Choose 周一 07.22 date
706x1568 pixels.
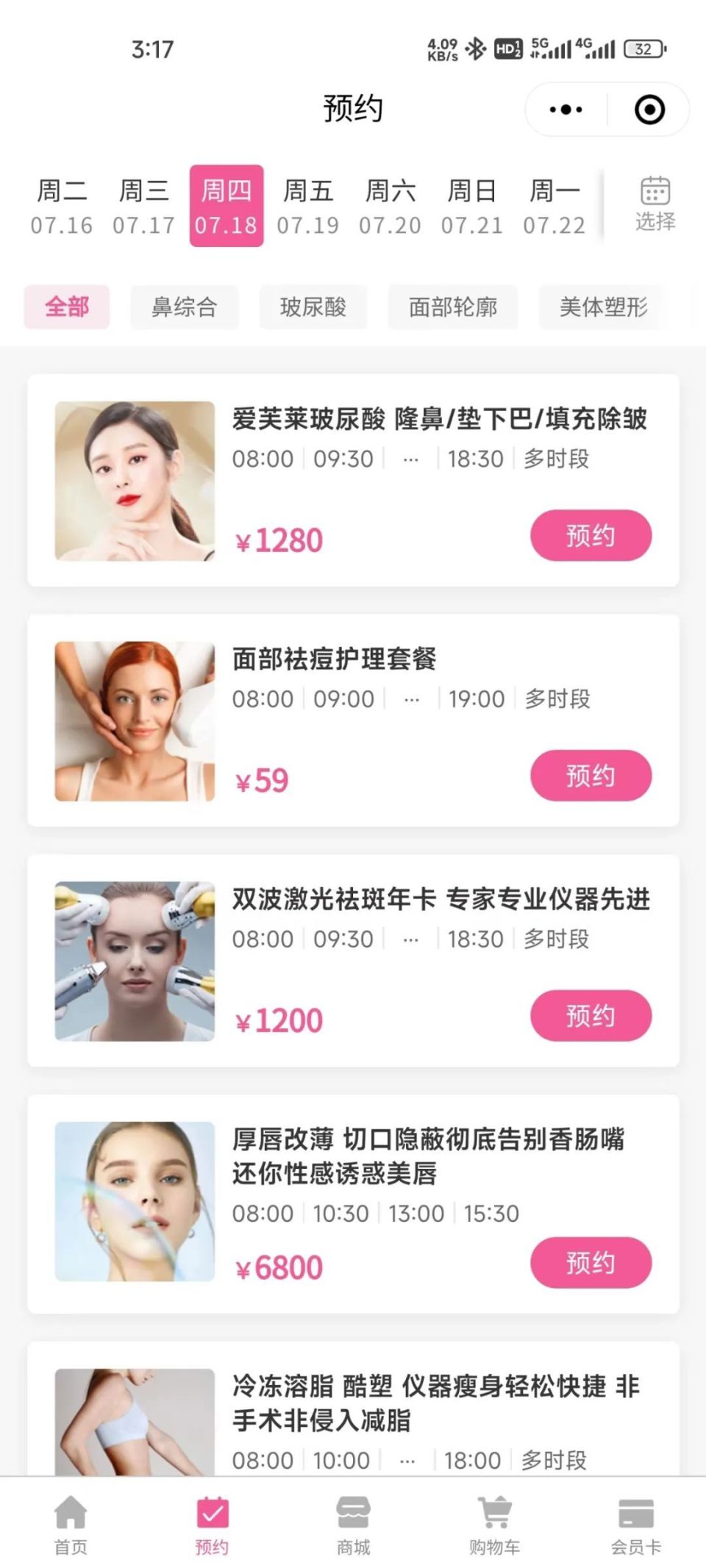[x=555, y=207]
